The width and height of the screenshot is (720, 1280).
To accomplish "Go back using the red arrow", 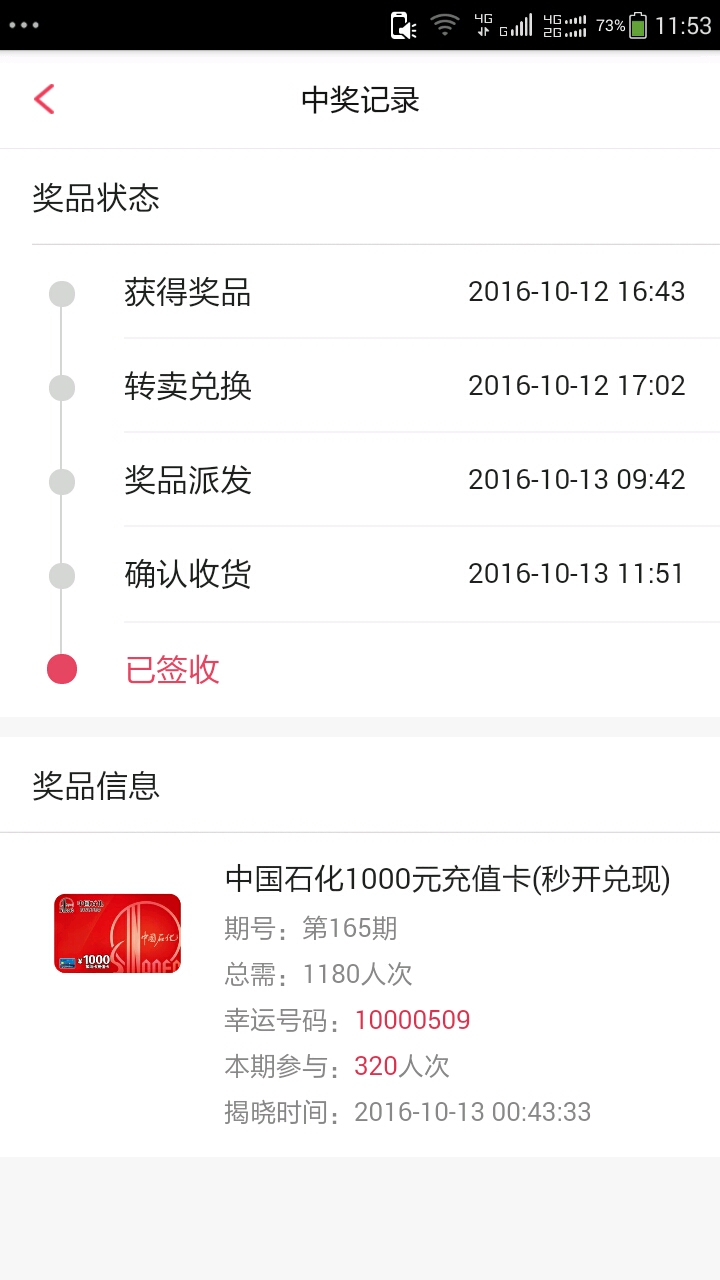I will coord(44,99).
